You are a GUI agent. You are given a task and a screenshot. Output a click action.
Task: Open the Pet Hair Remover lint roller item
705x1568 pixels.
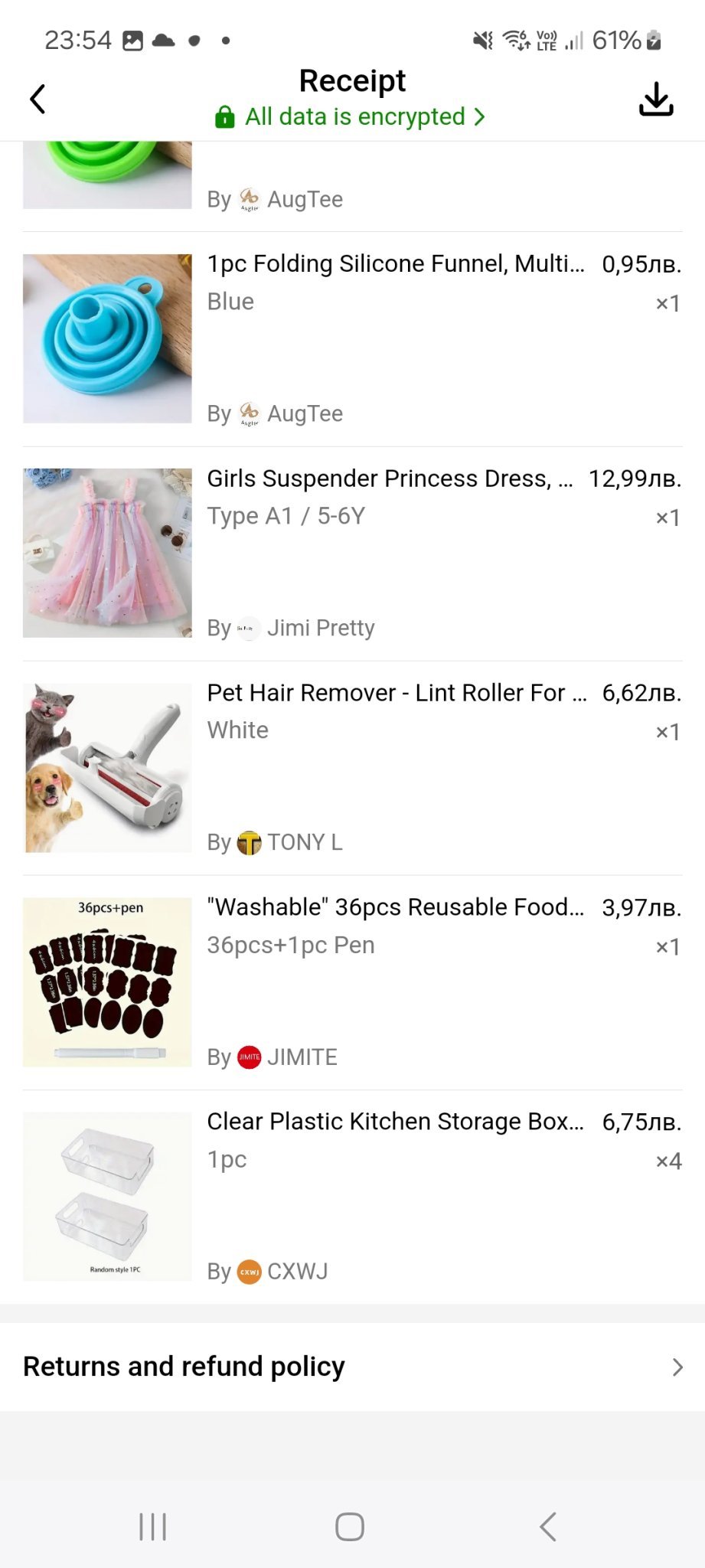pos(397,693)
